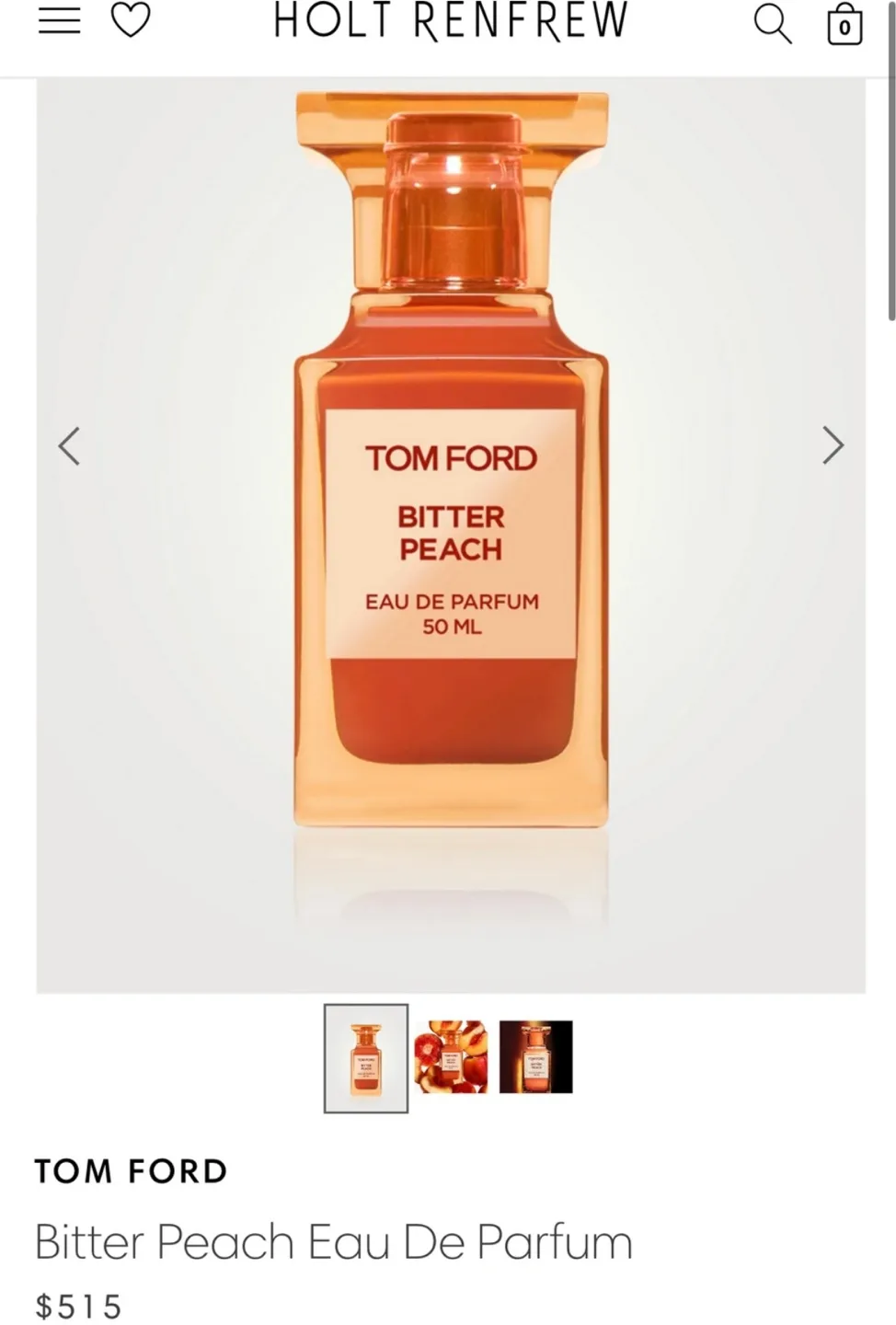
Task: Open the HOLT RENFREW home logo
Action: 448,20
